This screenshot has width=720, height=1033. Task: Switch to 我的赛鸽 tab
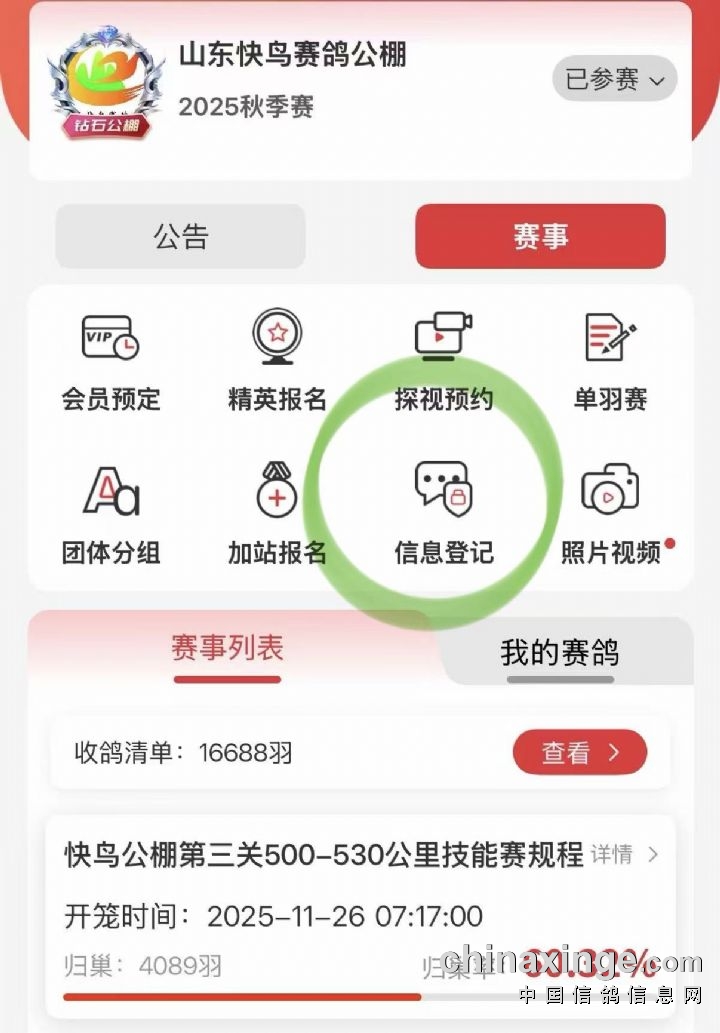coord(560,653)
